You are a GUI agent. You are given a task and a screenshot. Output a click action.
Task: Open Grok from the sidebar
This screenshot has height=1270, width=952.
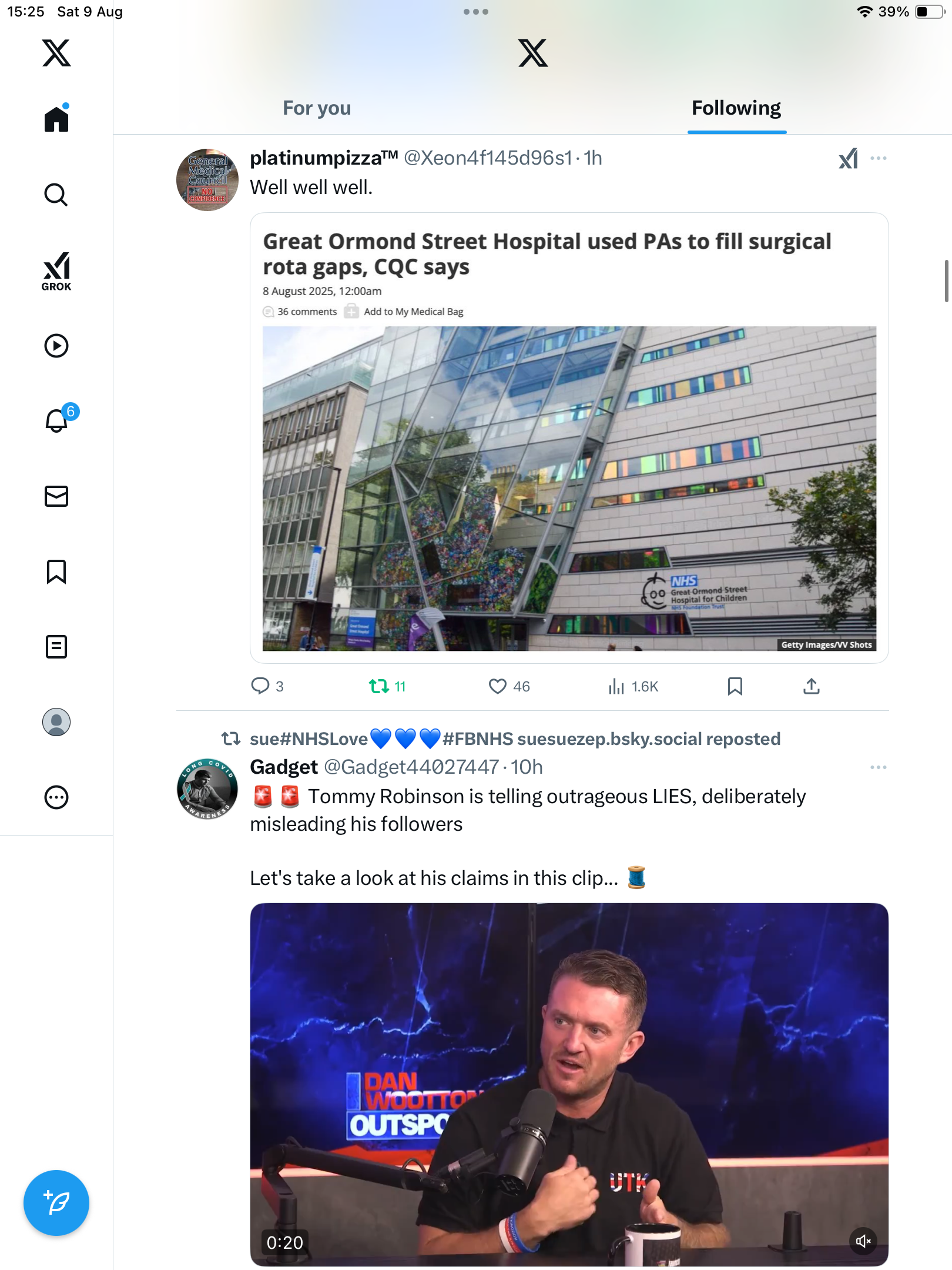[x=56, y=272]
